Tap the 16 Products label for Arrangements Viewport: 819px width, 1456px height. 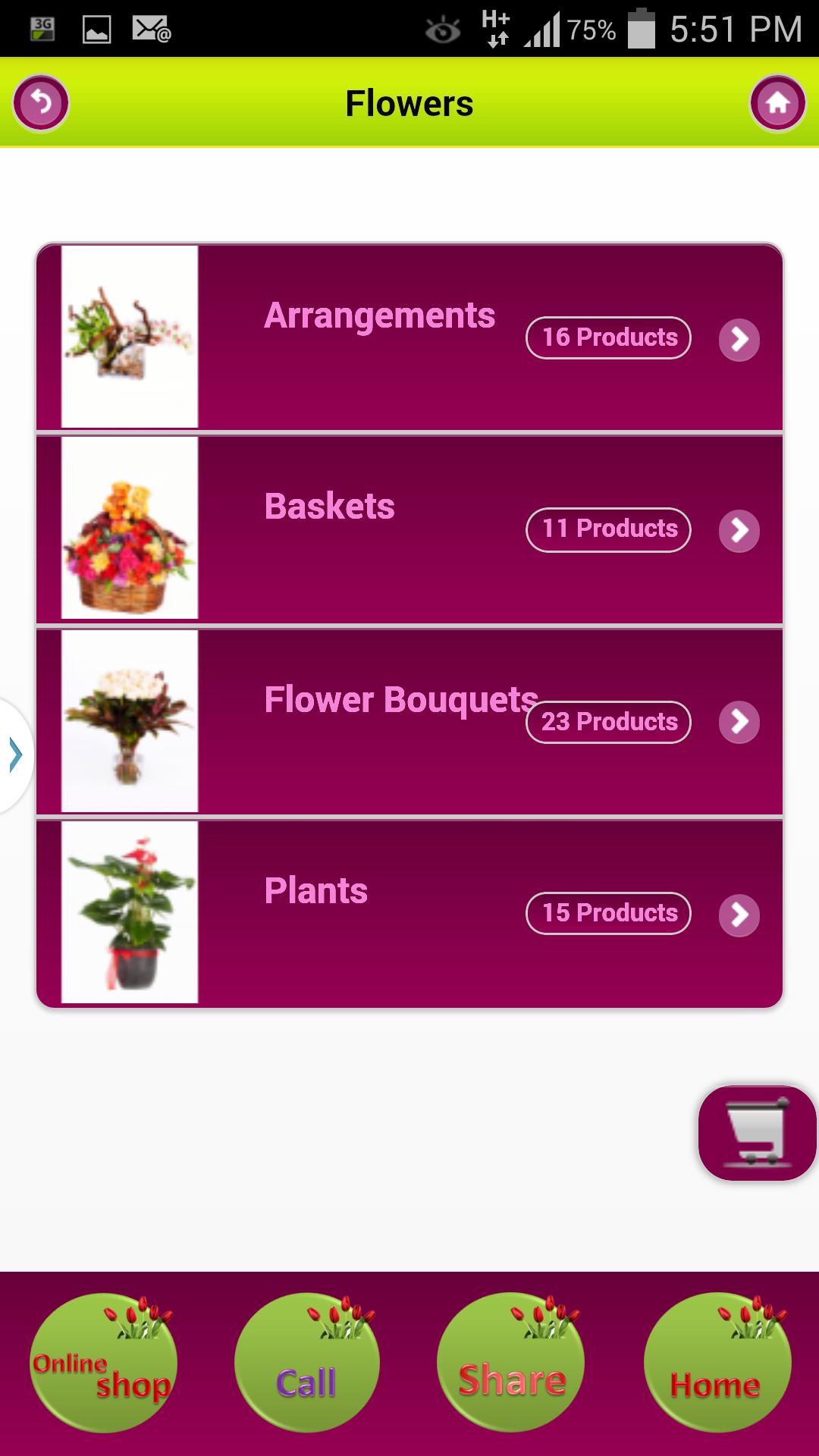(607, 338)
